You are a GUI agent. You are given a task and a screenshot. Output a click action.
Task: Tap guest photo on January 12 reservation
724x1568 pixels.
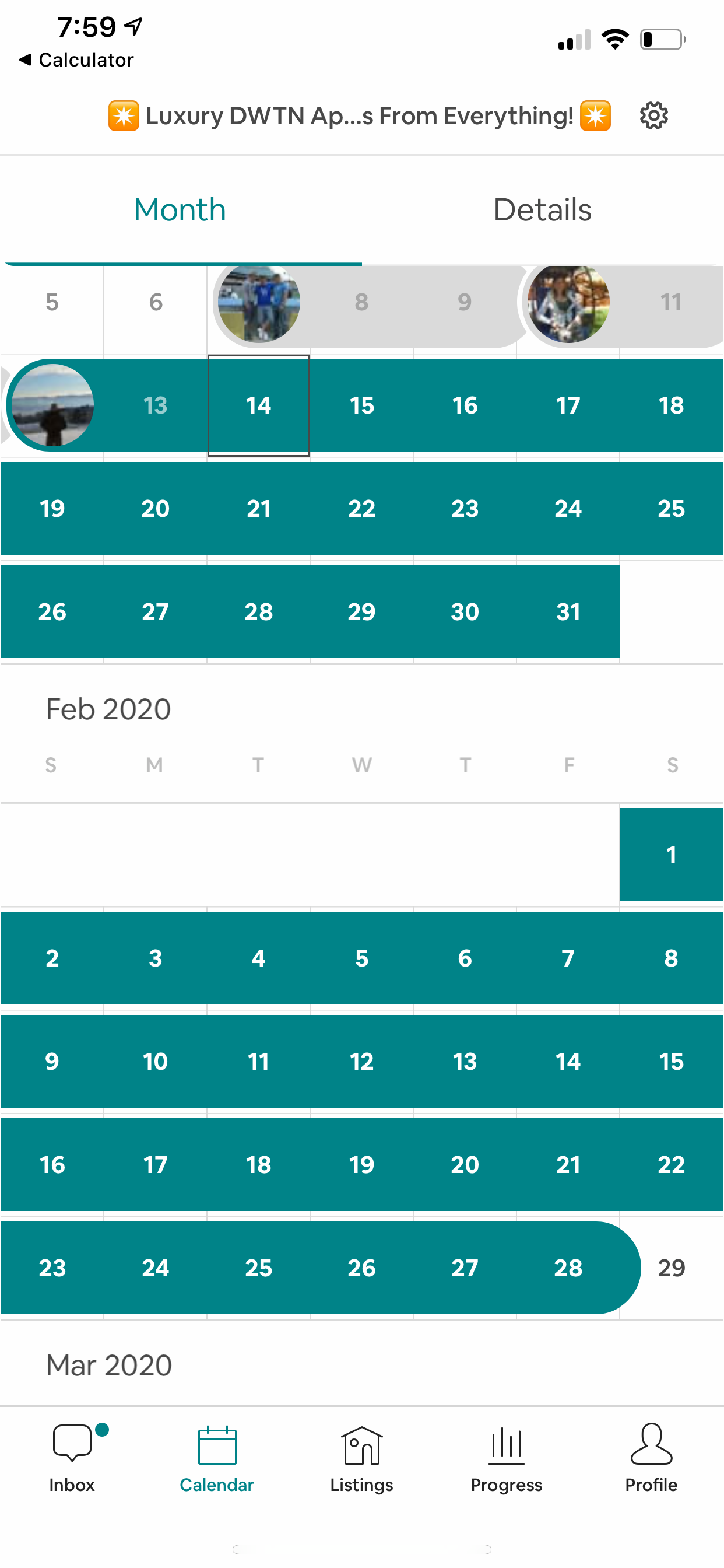pyautogui.click(x=53, y=405)
